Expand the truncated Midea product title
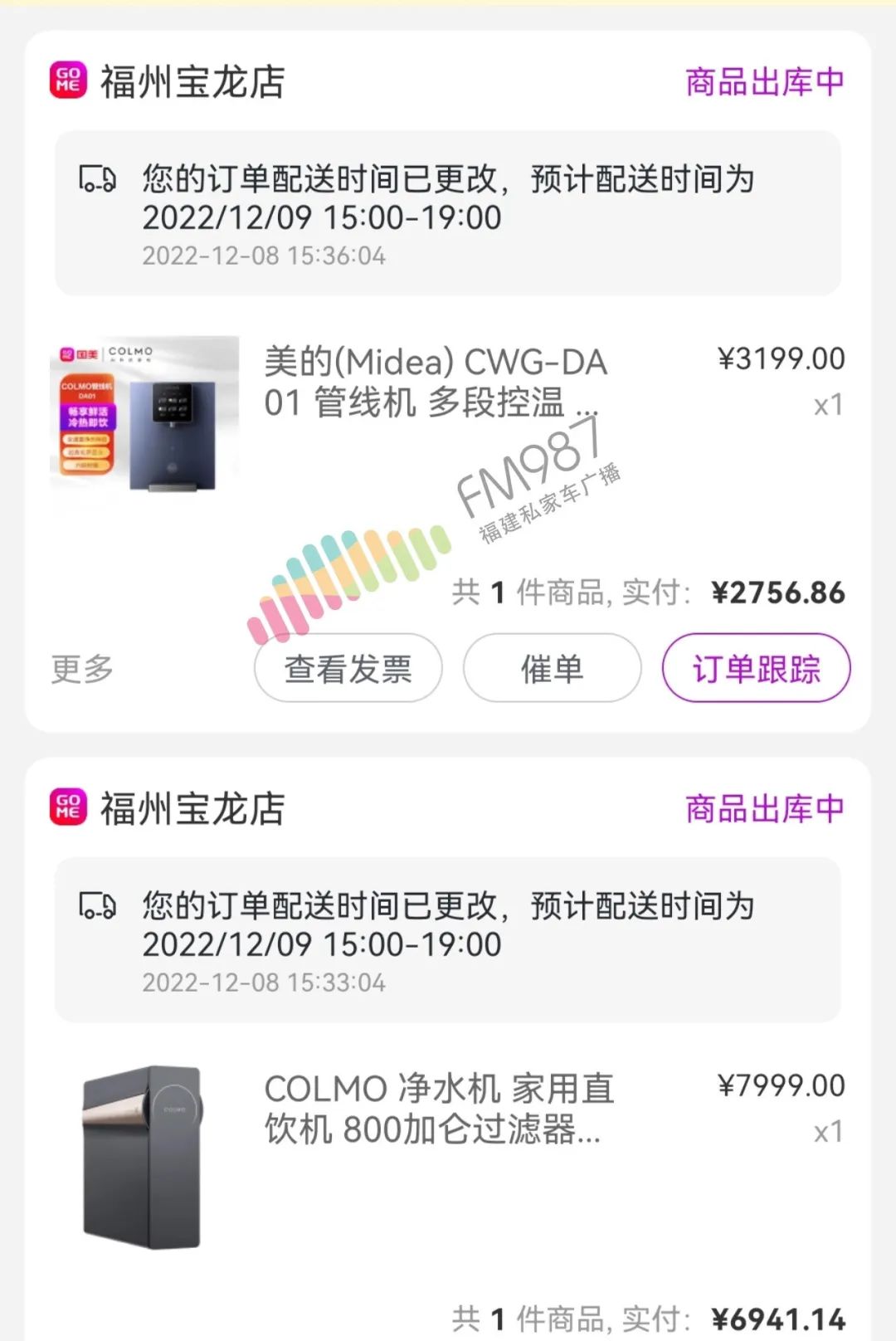The image size is (896, 1341). click(x=436, y=383)
